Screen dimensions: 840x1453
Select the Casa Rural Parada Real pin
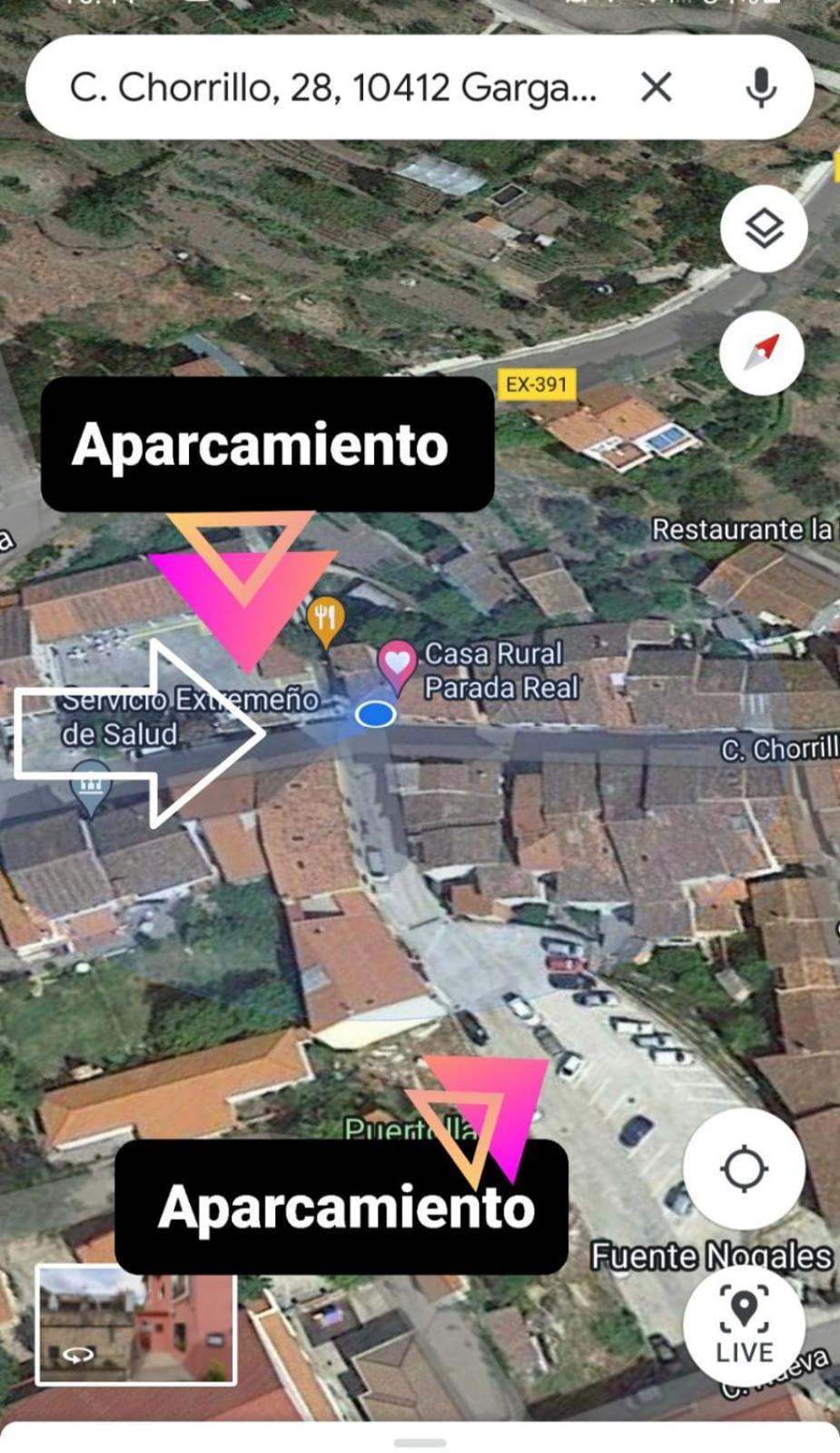coord(397,663)
